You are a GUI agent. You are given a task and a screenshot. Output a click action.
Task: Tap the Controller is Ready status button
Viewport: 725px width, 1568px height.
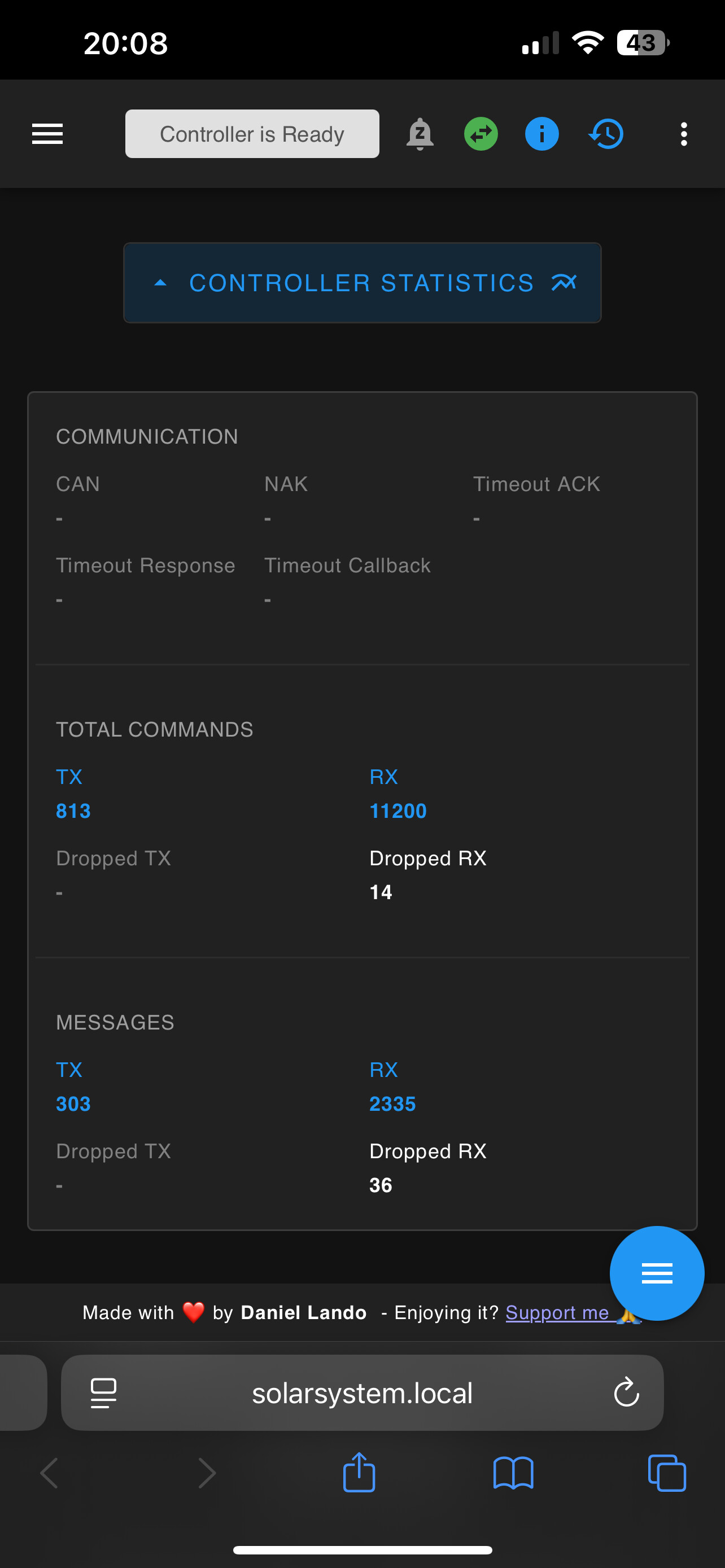pos(252,134)
